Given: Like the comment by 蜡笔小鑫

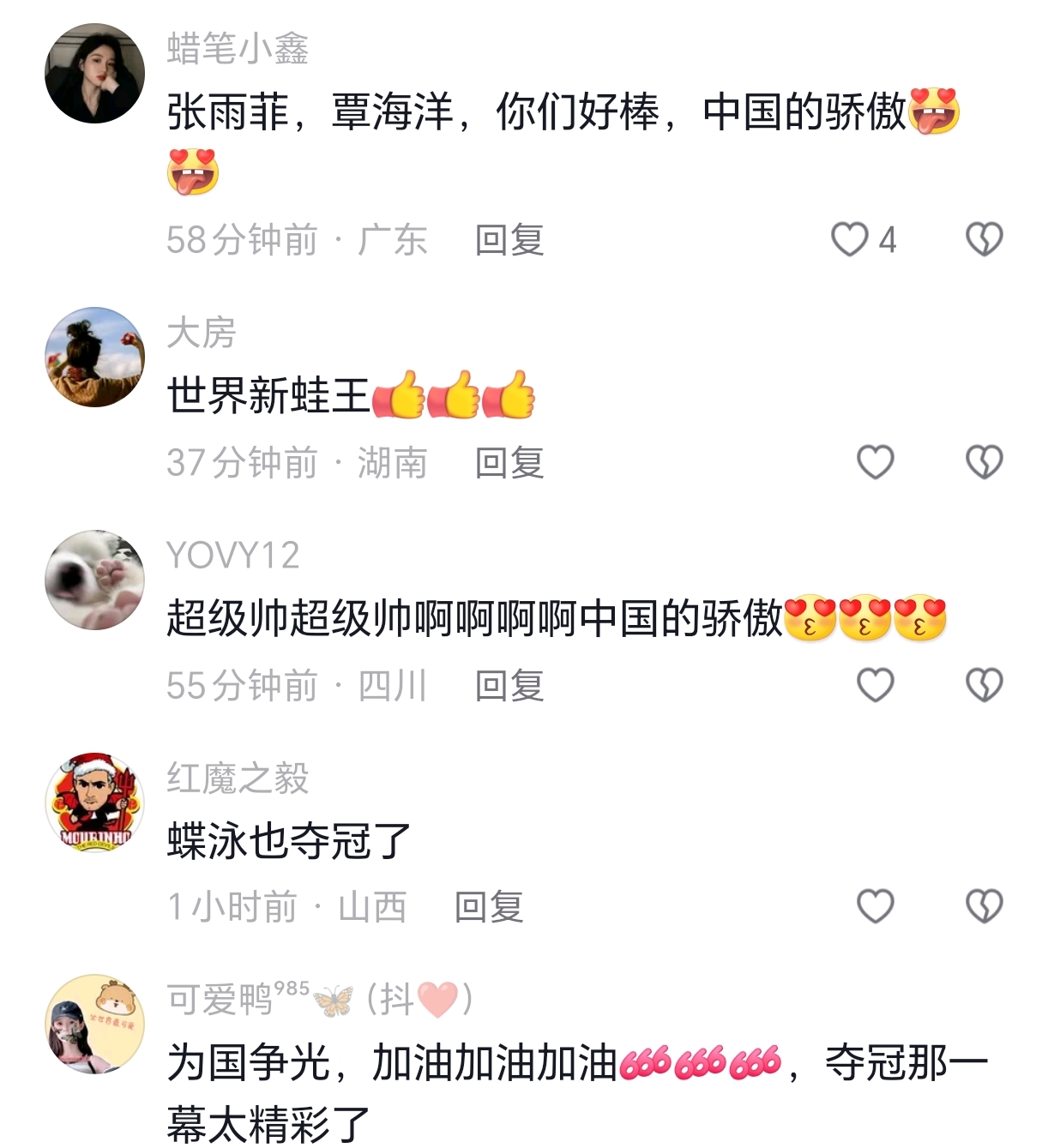Looking at the screenshot, I should coord(850,240).
